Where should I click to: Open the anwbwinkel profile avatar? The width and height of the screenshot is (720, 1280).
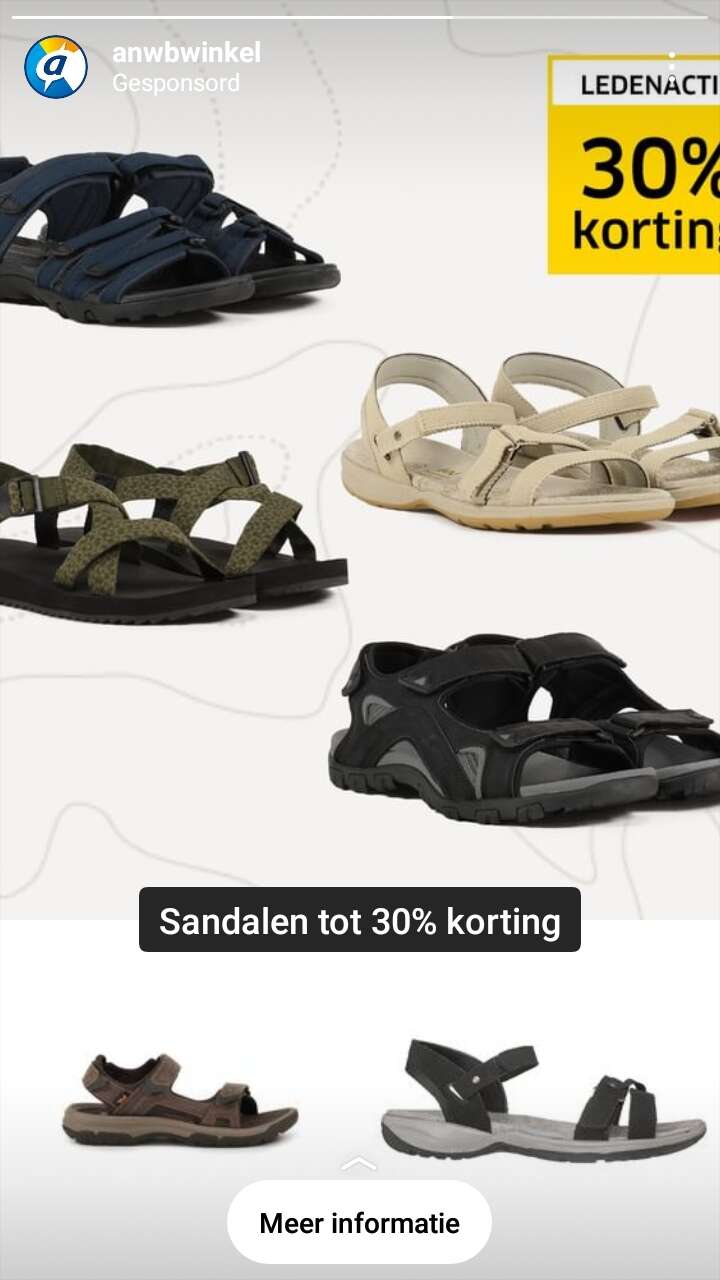tap(56, 67)
